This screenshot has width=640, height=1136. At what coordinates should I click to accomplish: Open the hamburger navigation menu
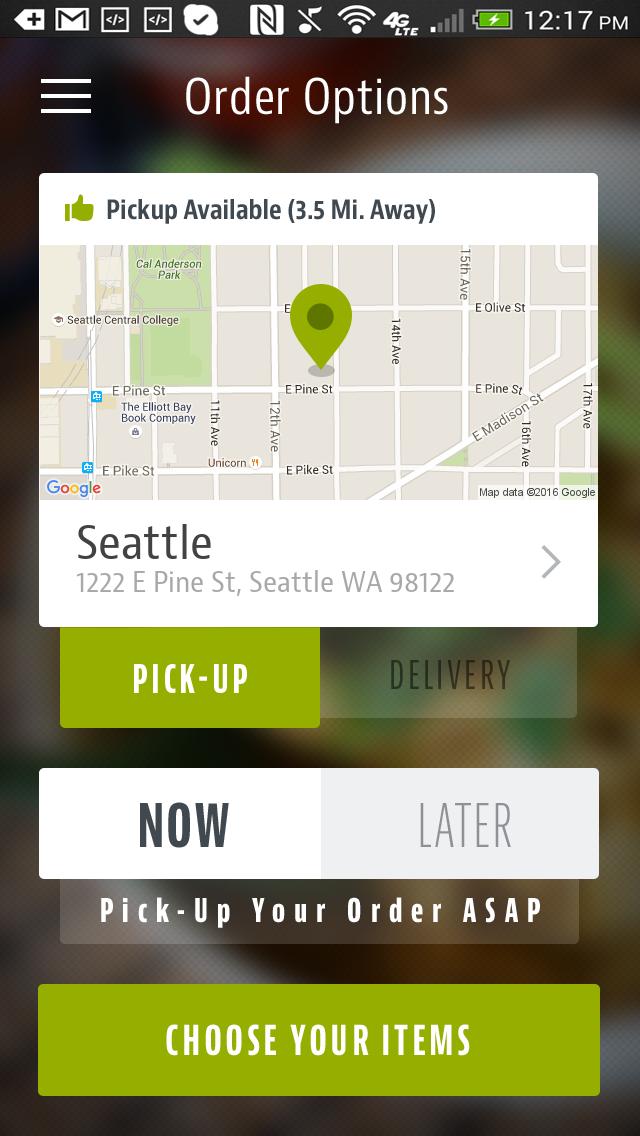66,96
